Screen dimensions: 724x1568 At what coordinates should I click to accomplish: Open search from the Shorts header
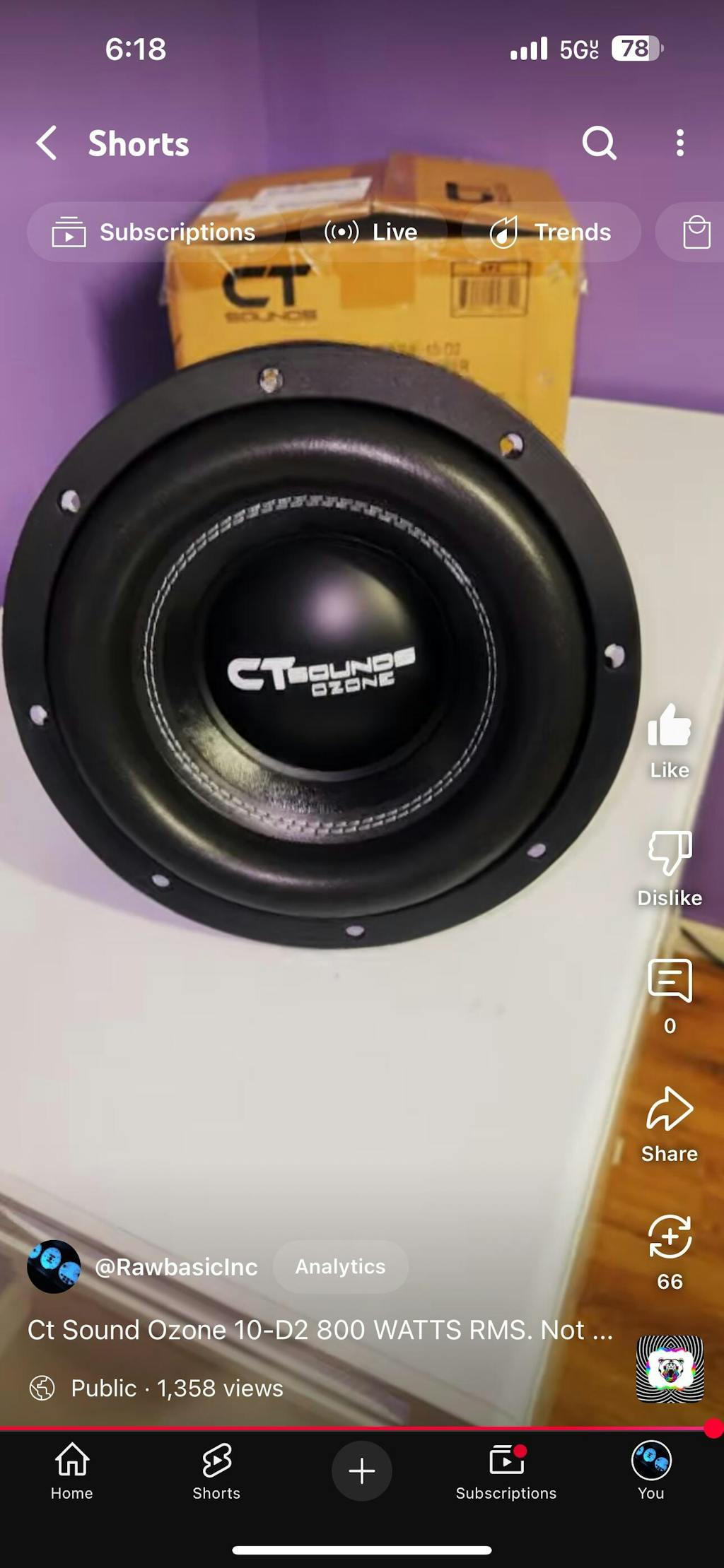coord(598,144)
